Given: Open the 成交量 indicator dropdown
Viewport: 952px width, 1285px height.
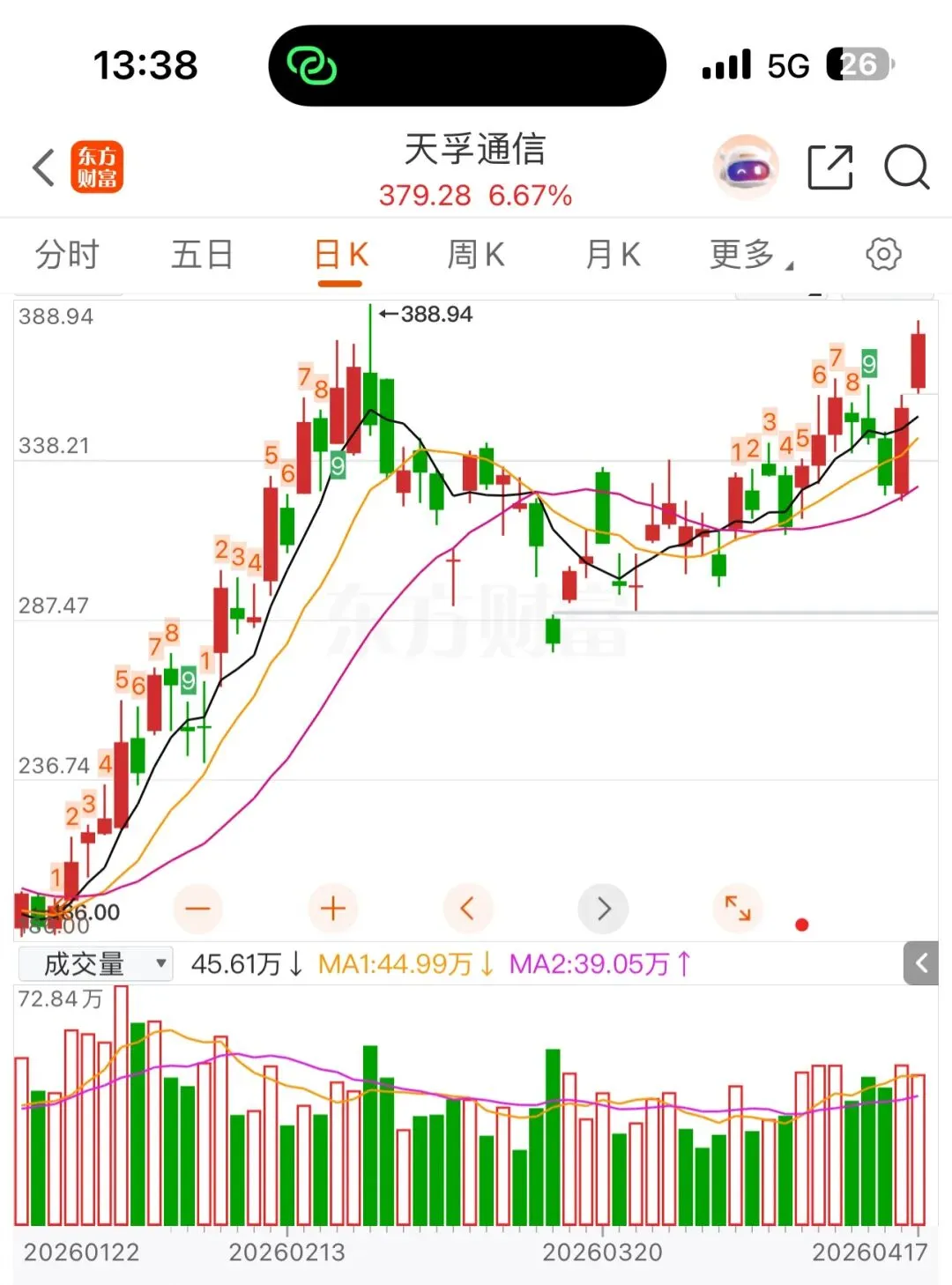Looking at the screenshot, I should click(95, 964).
